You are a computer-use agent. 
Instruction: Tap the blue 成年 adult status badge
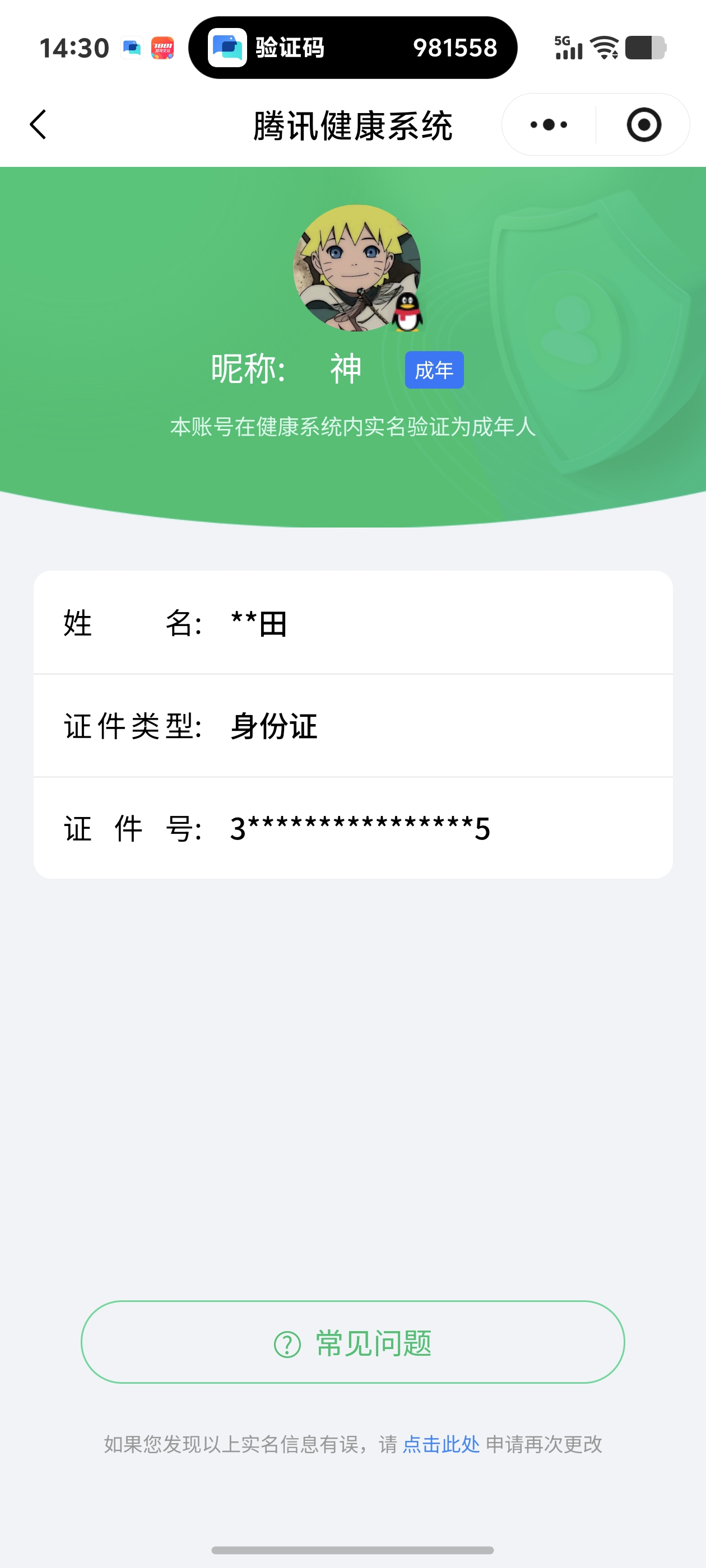point(434,368)
